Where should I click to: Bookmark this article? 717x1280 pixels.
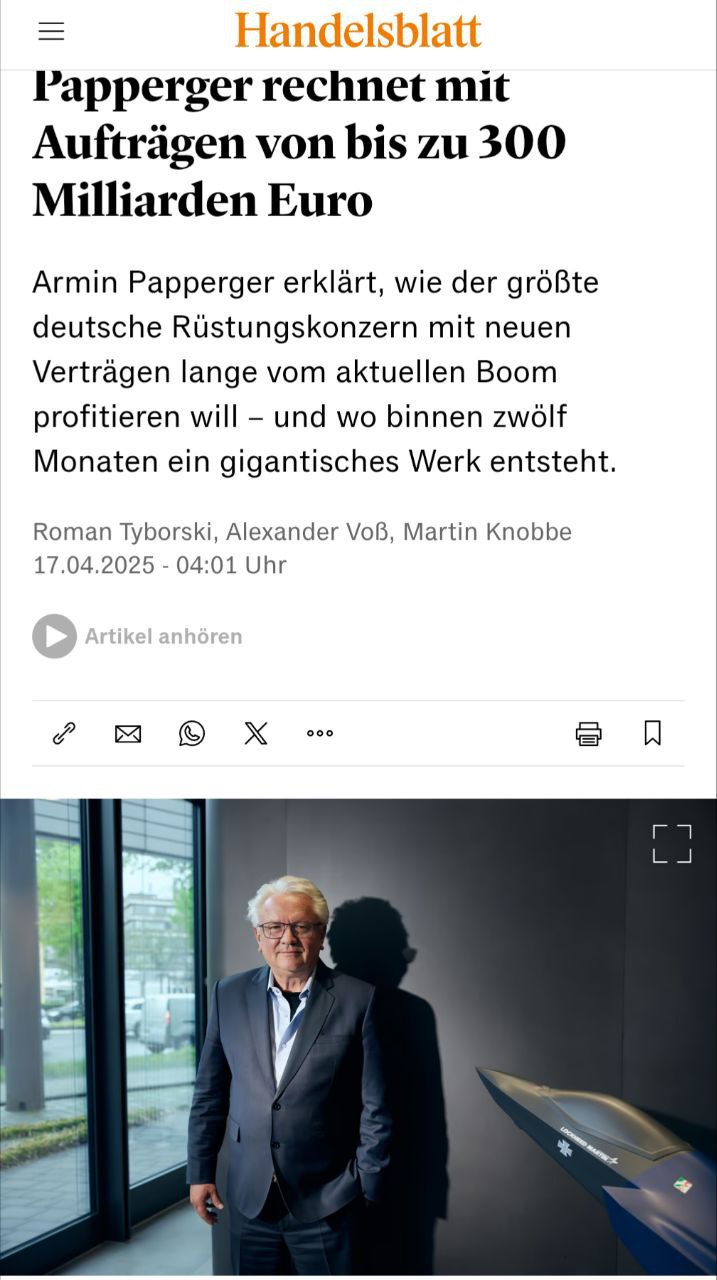(653, 734)
